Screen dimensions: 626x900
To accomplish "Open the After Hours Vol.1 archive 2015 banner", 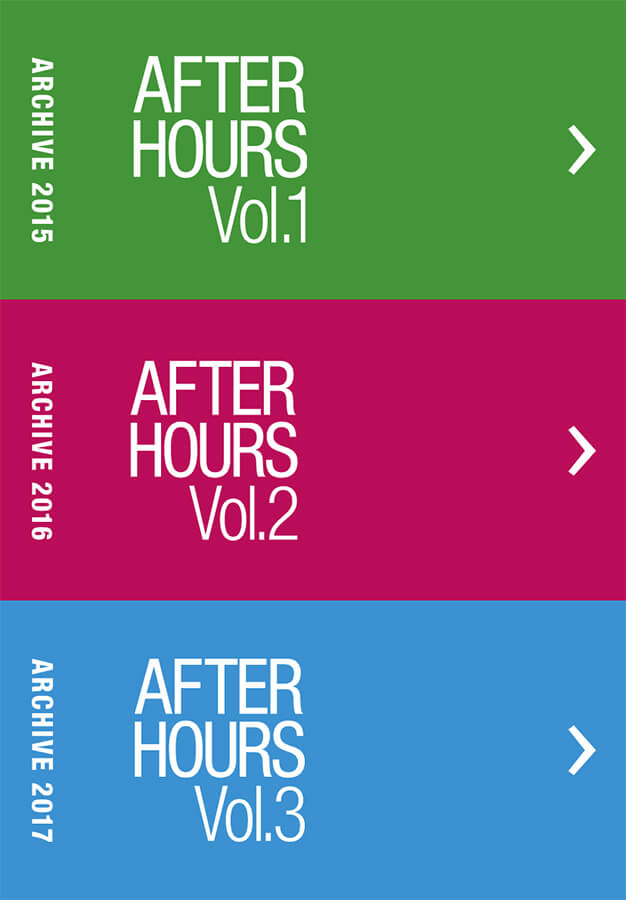I will pyautogui.click(x=313, y=150).
